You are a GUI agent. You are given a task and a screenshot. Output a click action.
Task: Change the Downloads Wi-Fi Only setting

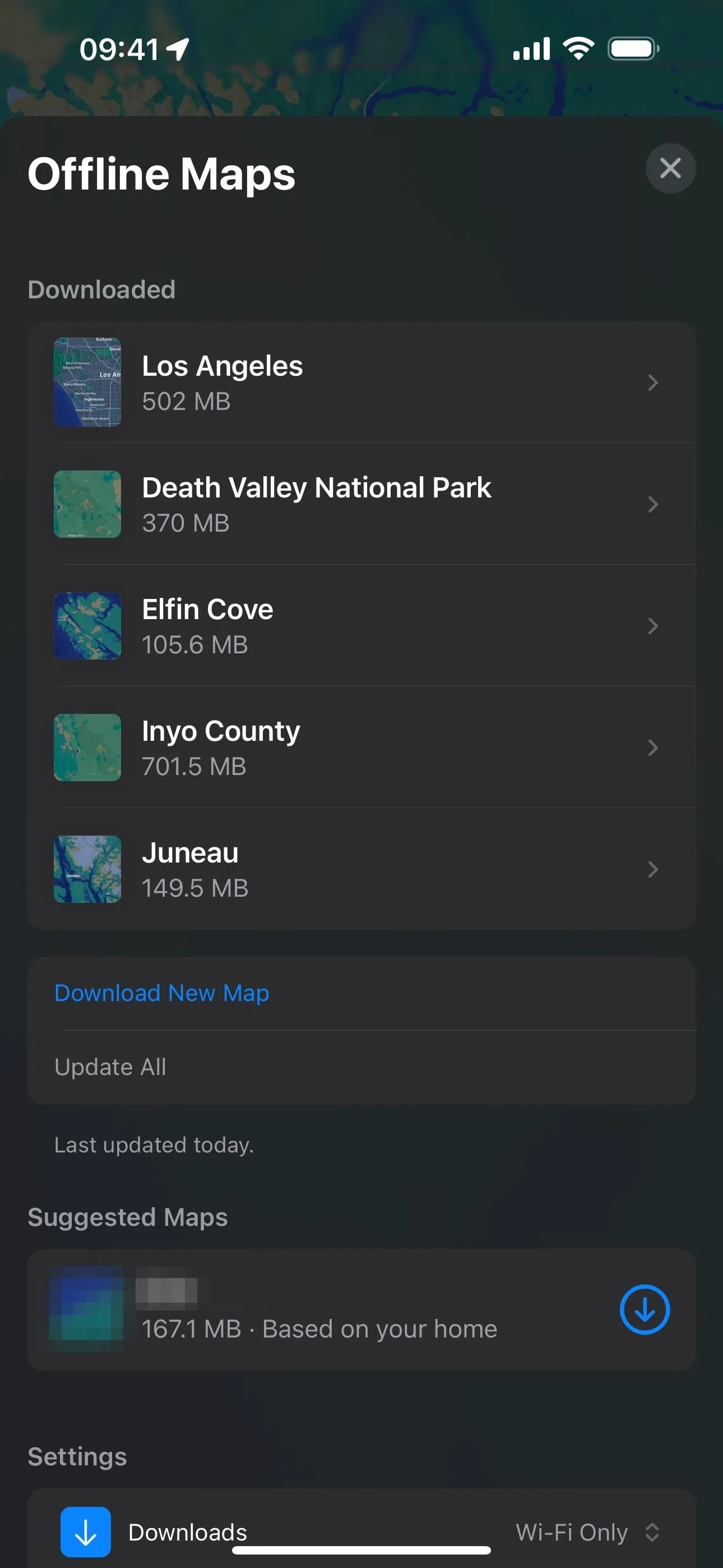tap(588, 1533)
